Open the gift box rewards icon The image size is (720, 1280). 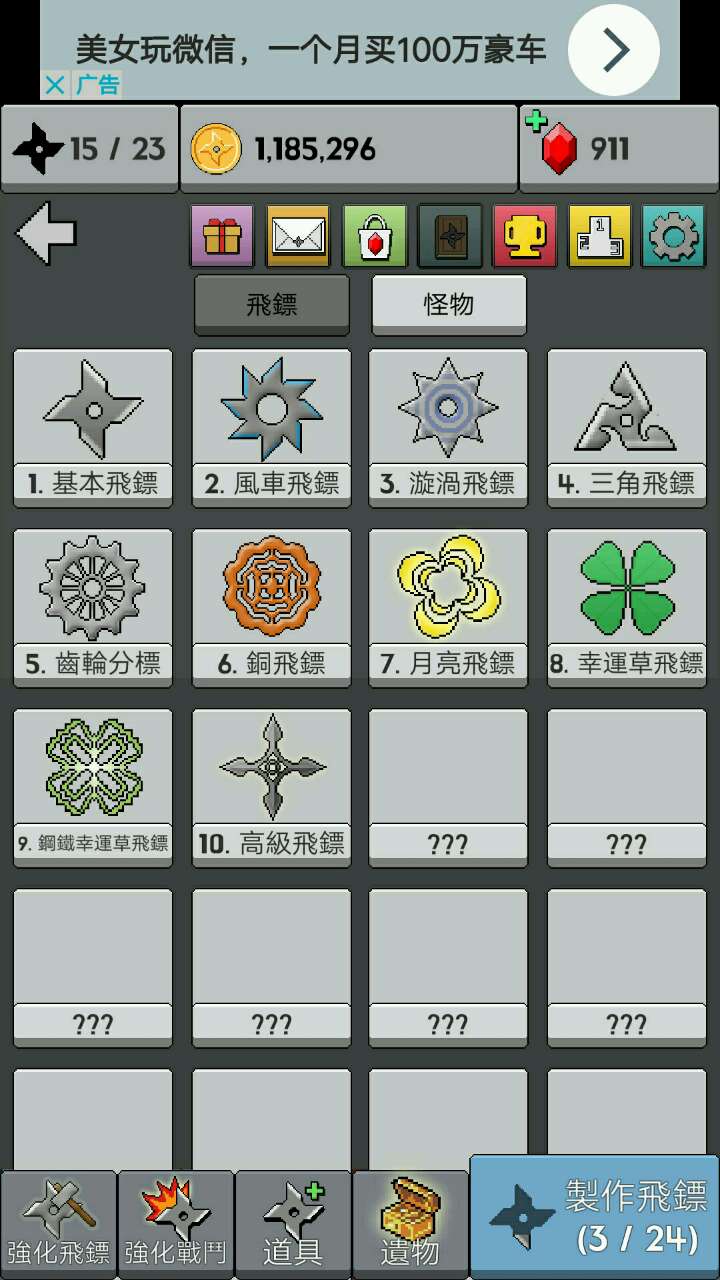coord(222,237)
